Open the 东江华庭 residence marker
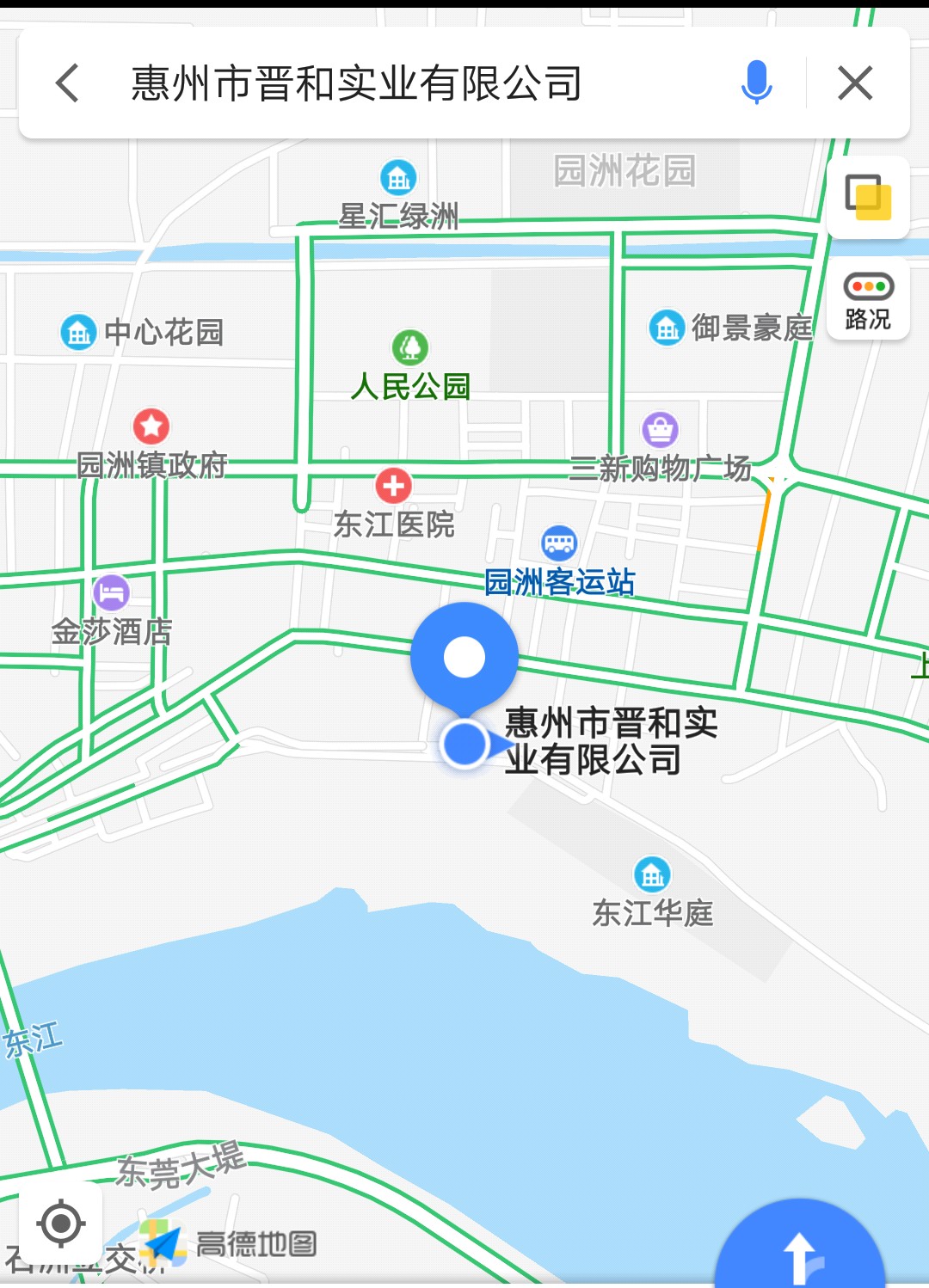This screenshot has width=929, height=1288. (652, 875)
